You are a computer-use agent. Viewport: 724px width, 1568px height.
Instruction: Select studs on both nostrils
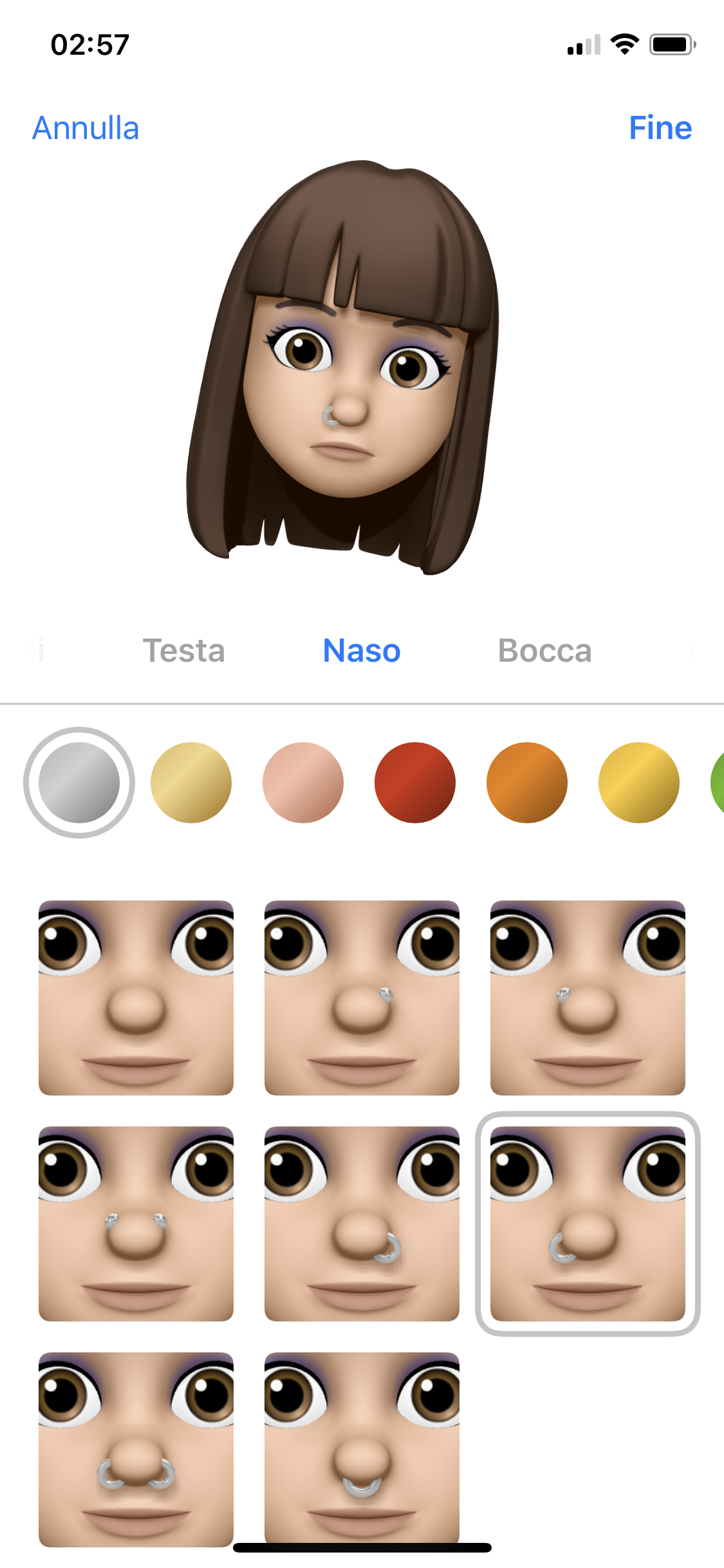pos(136,1224)
